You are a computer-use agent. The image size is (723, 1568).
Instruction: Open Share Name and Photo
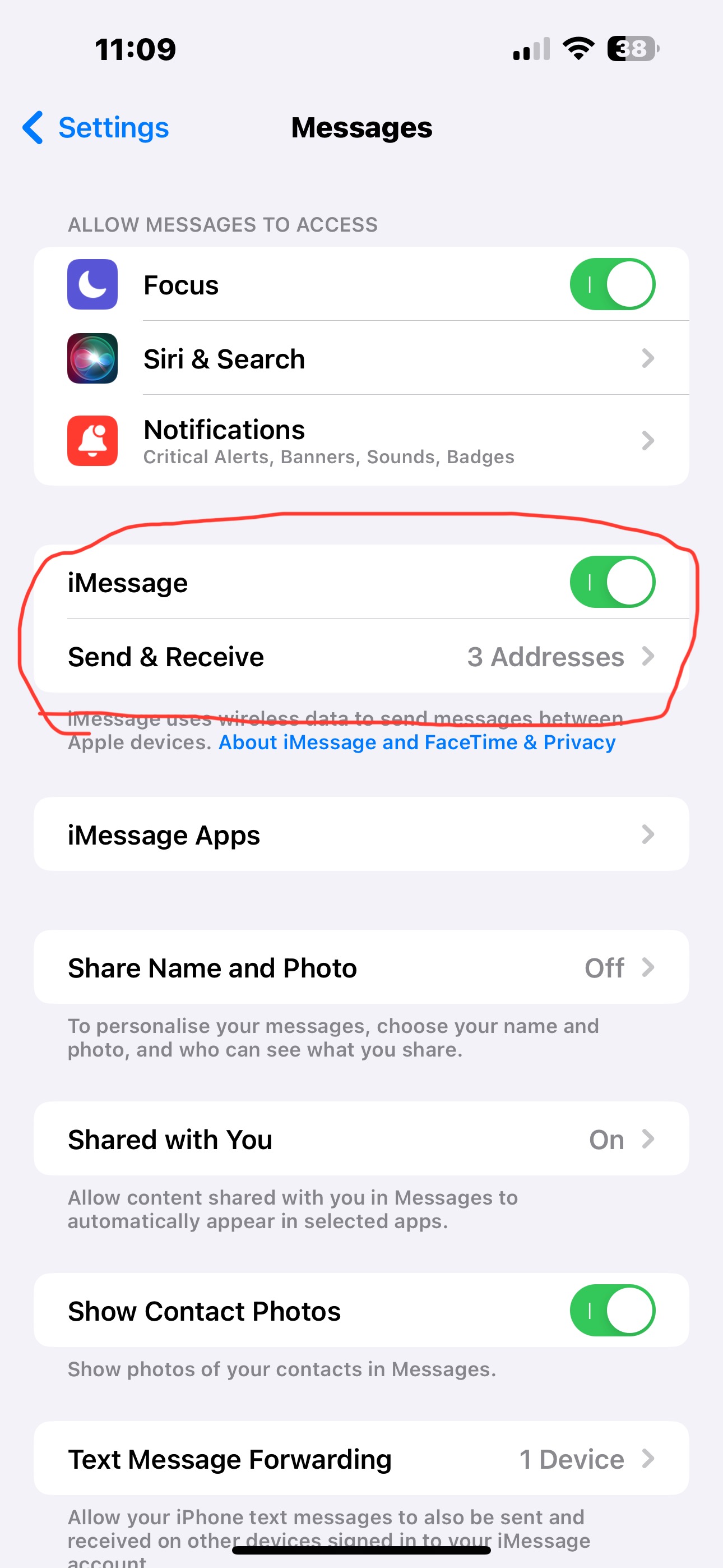click(x=361, y=967)
